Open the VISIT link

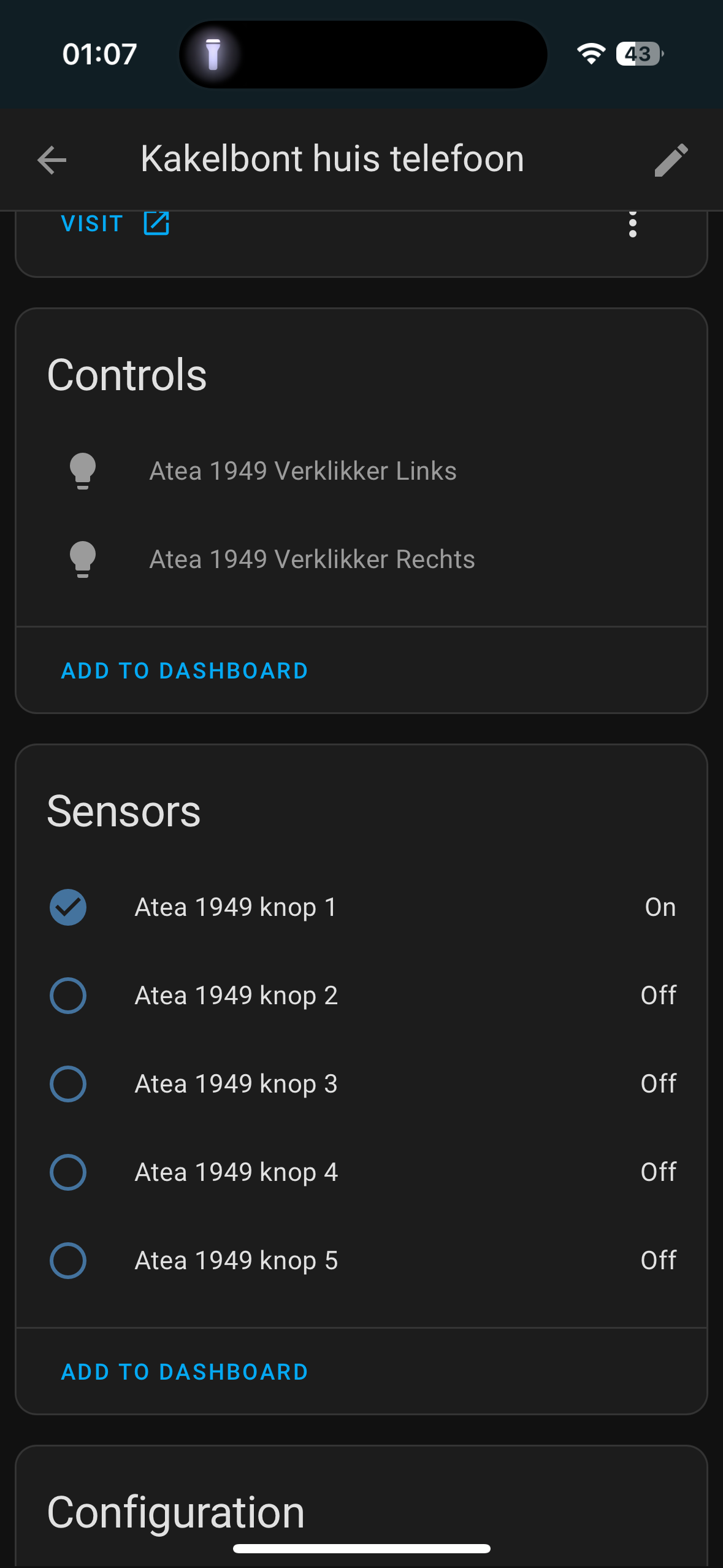[115, 224]
